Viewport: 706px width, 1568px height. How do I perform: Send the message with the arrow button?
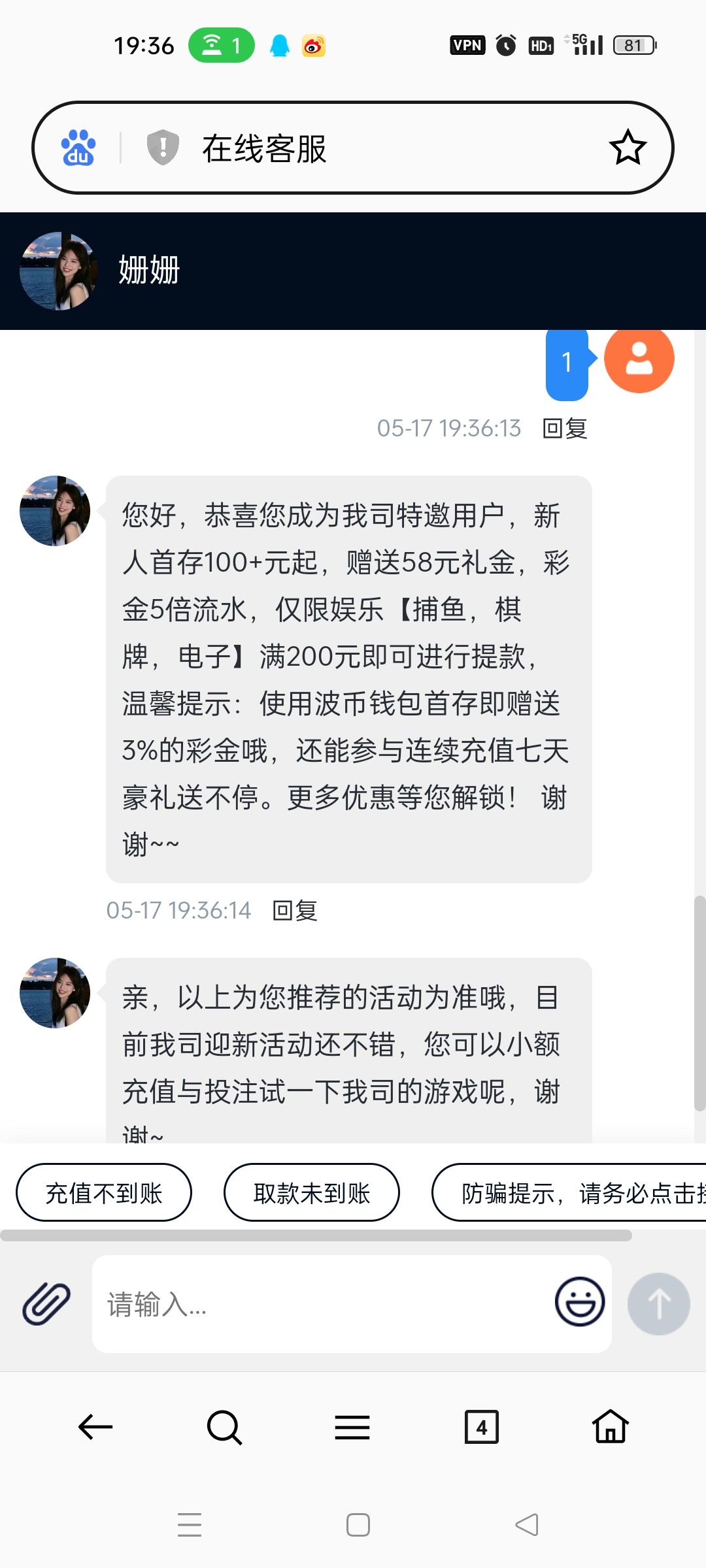[658, 1303]
